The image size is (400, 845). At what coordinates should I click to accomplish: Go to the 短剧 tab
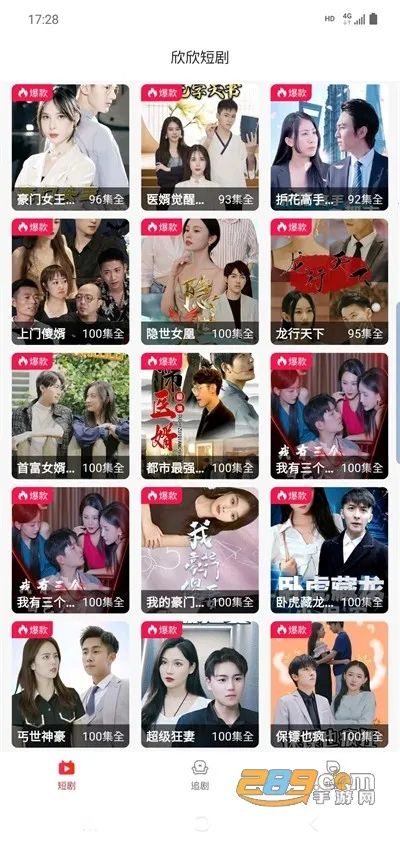(x=66, y=775)
